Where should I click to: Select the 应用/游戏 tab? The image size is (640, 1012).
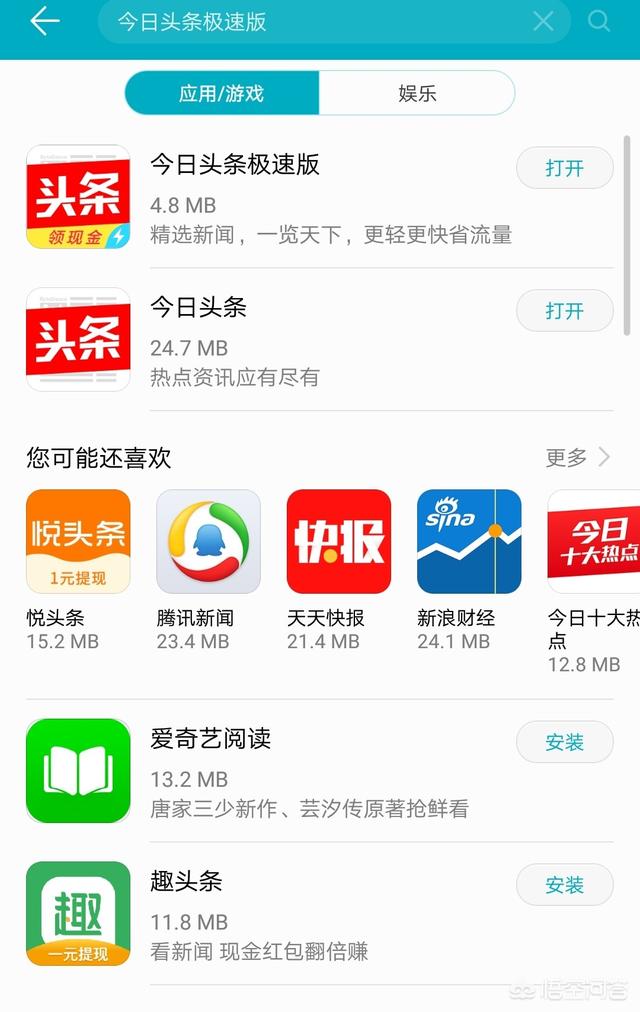(x=222, y=94)
